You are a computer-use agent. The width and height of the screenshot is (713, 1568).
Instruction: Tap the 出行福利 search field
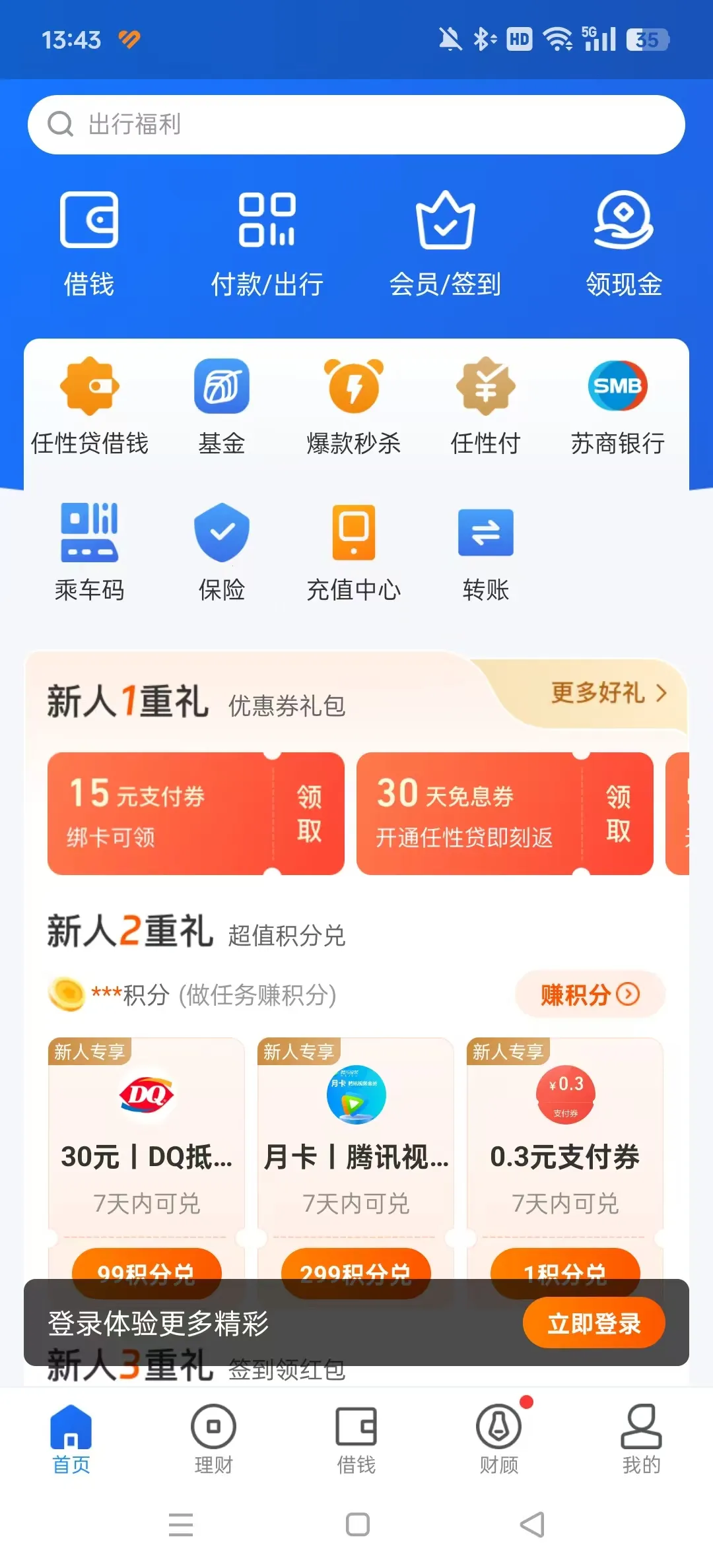356,124
